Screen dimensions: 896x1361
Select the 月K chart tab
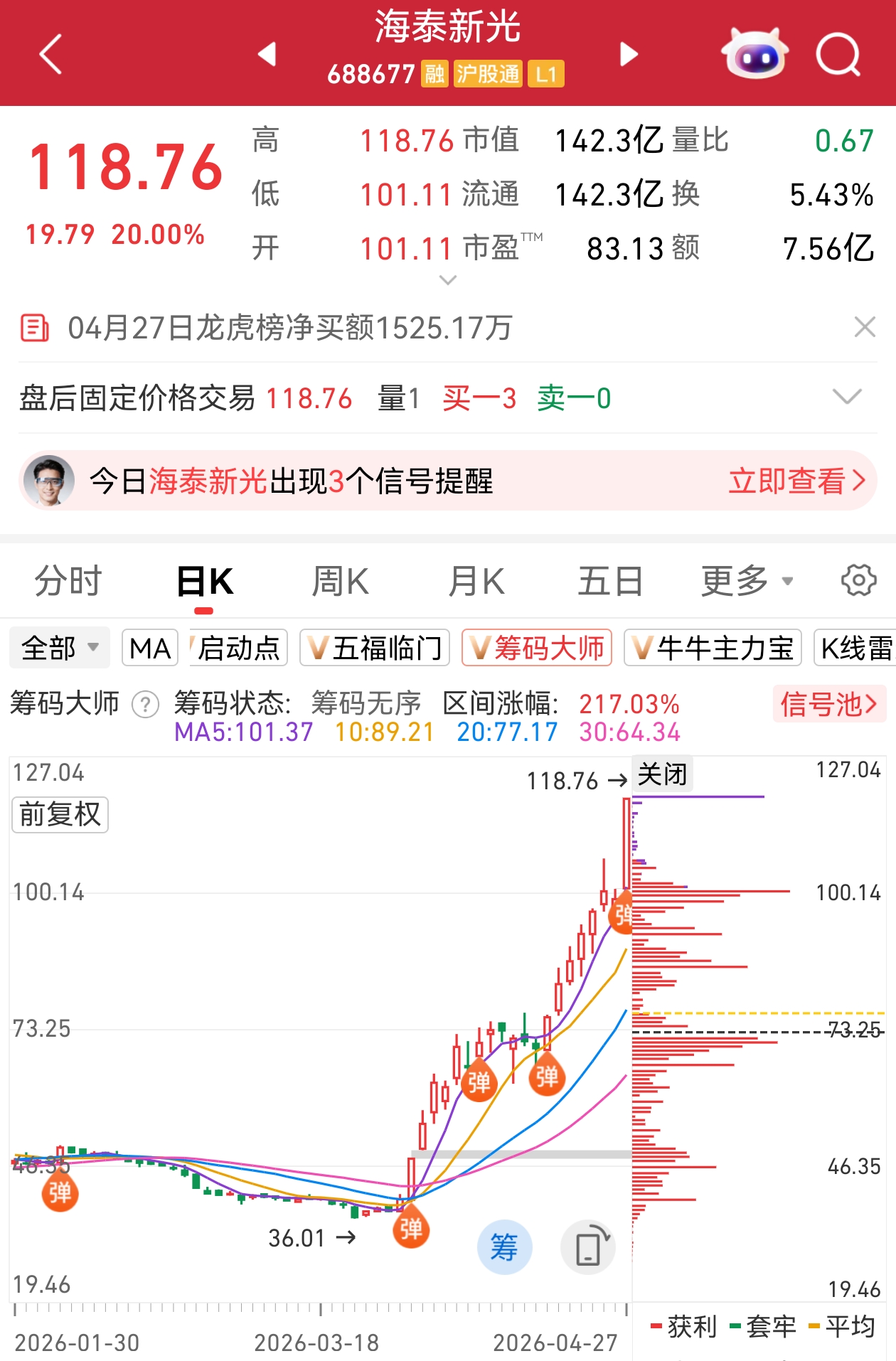click(x=476, y=581)
